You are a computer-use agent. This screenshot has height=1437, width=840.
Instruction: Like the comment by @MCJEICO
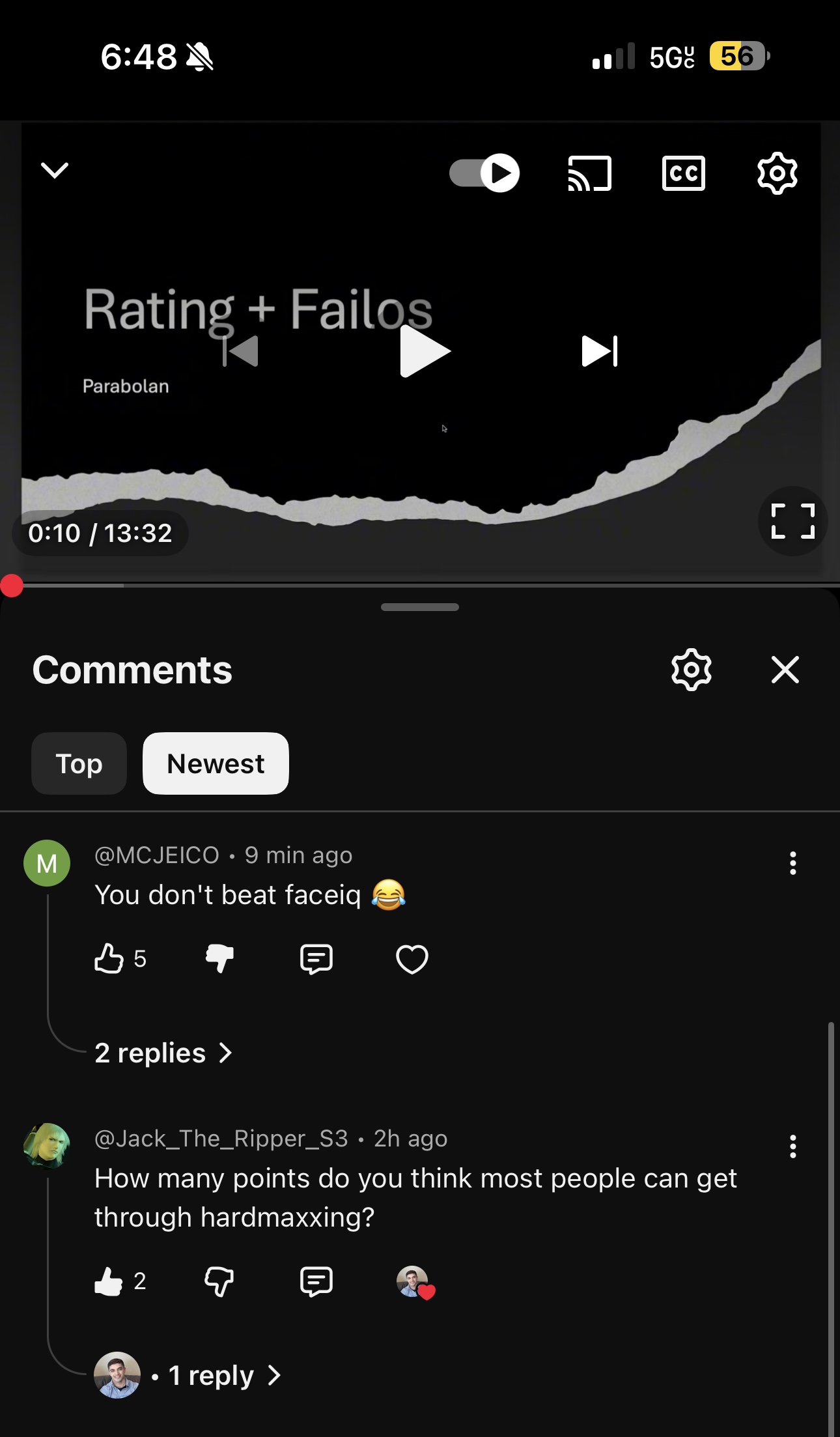point(109,959)
